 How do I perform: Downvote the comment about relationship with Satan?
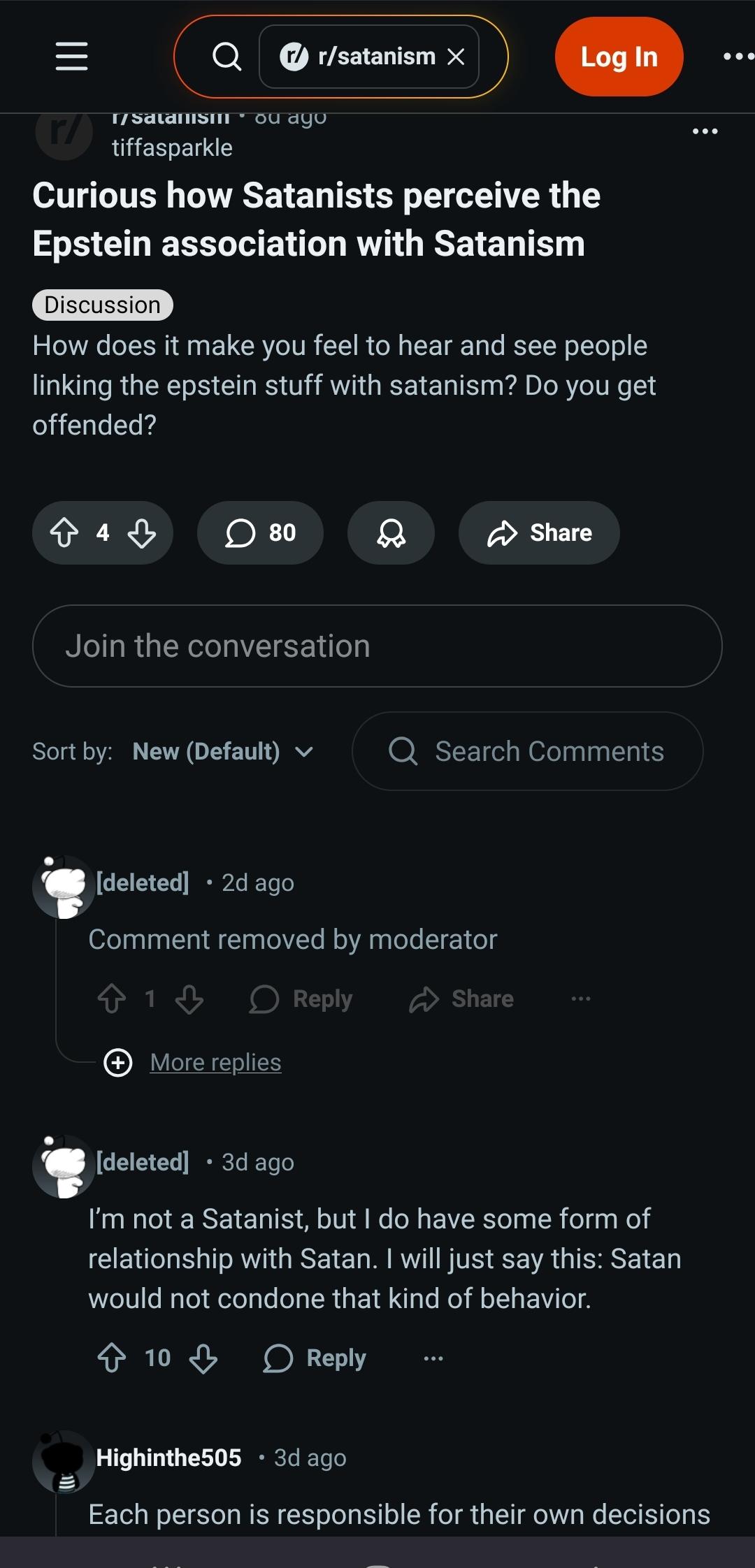click(x=203, y=1358)
